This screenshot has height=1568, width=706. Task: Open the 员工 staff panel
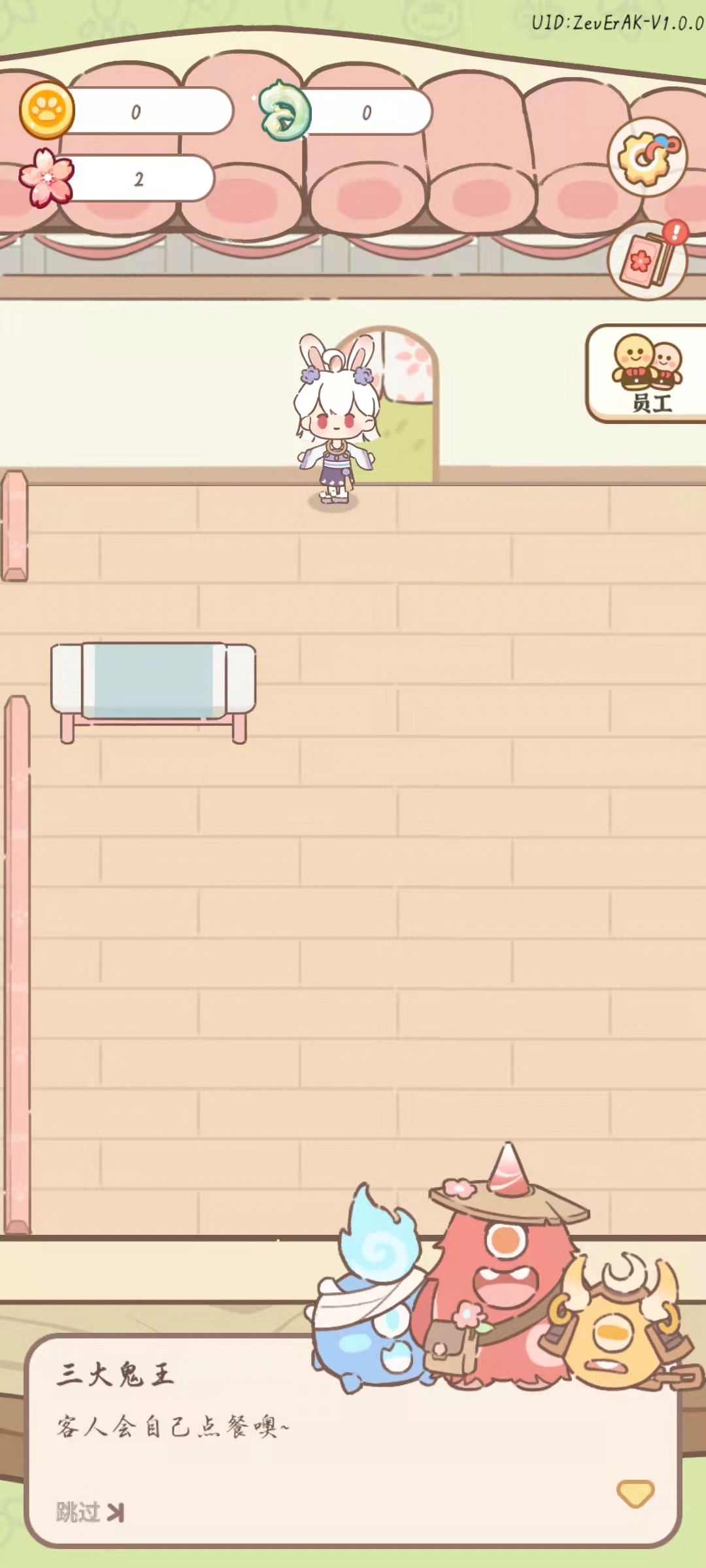pyautogui.click(x=648, y=374)
